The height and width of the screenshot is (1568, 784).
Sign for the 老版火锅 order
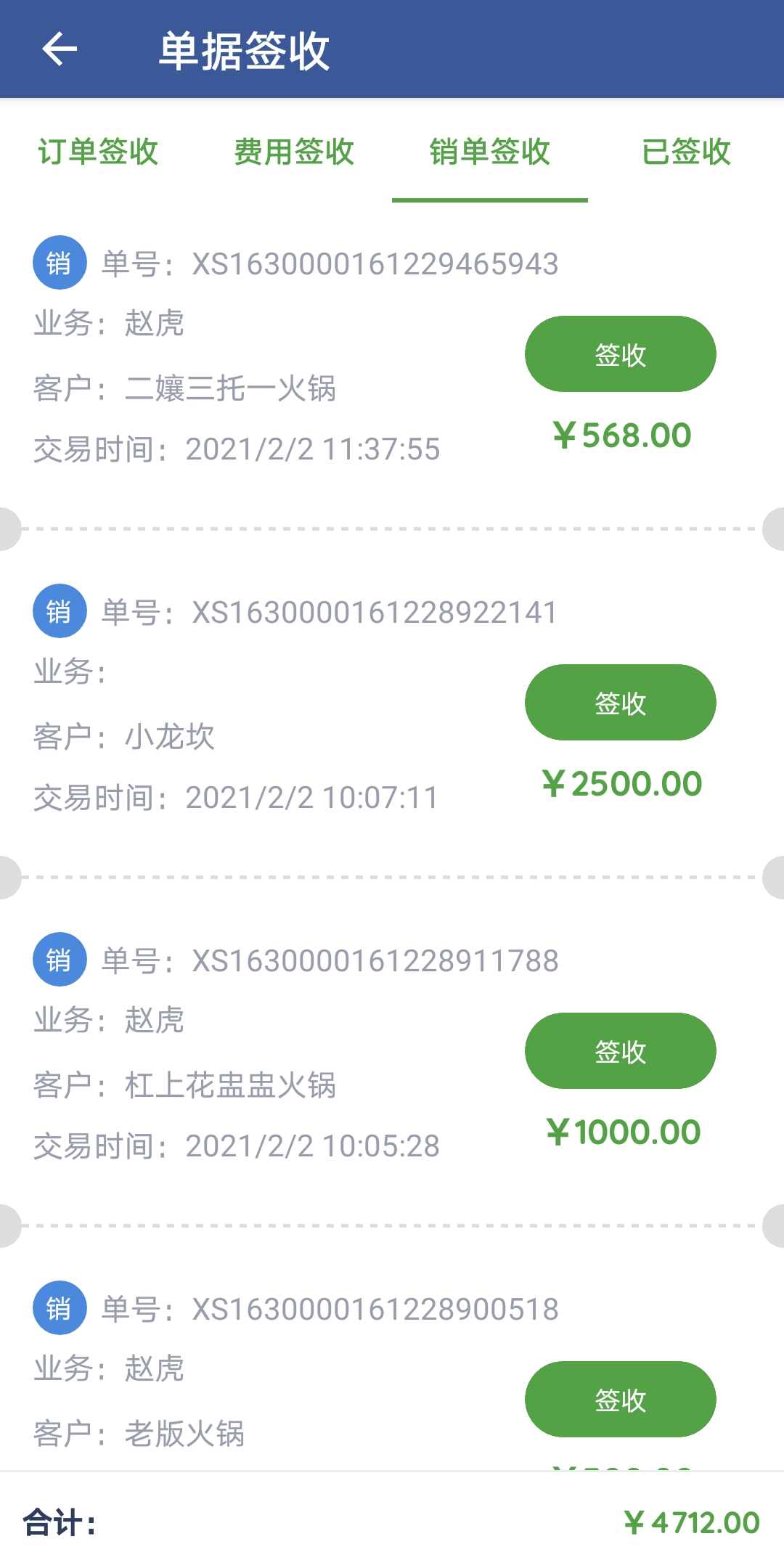point(620,1400)
